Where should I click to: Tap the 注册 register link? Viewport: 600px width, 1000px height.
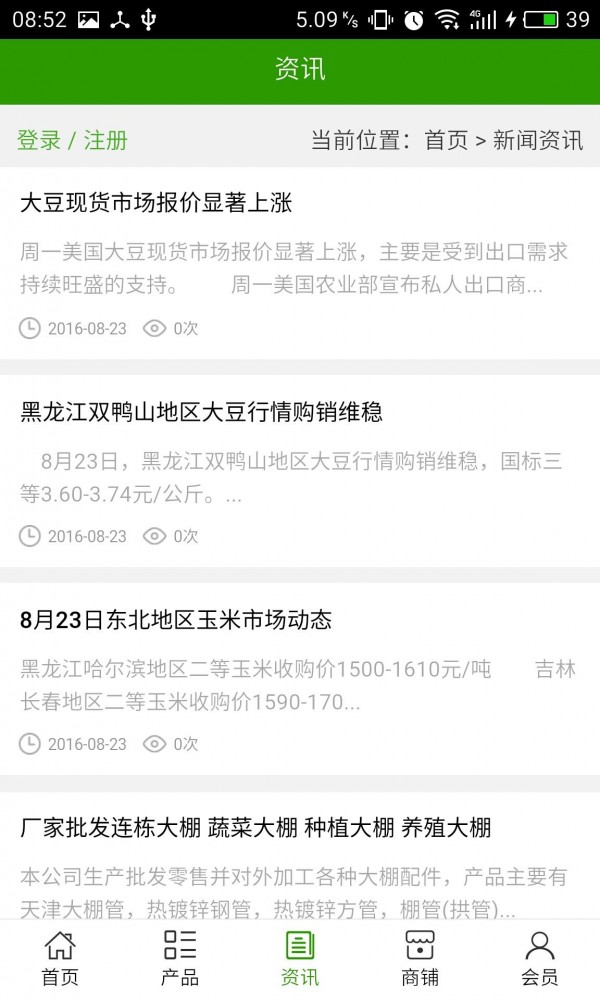(x=105, y=140)
